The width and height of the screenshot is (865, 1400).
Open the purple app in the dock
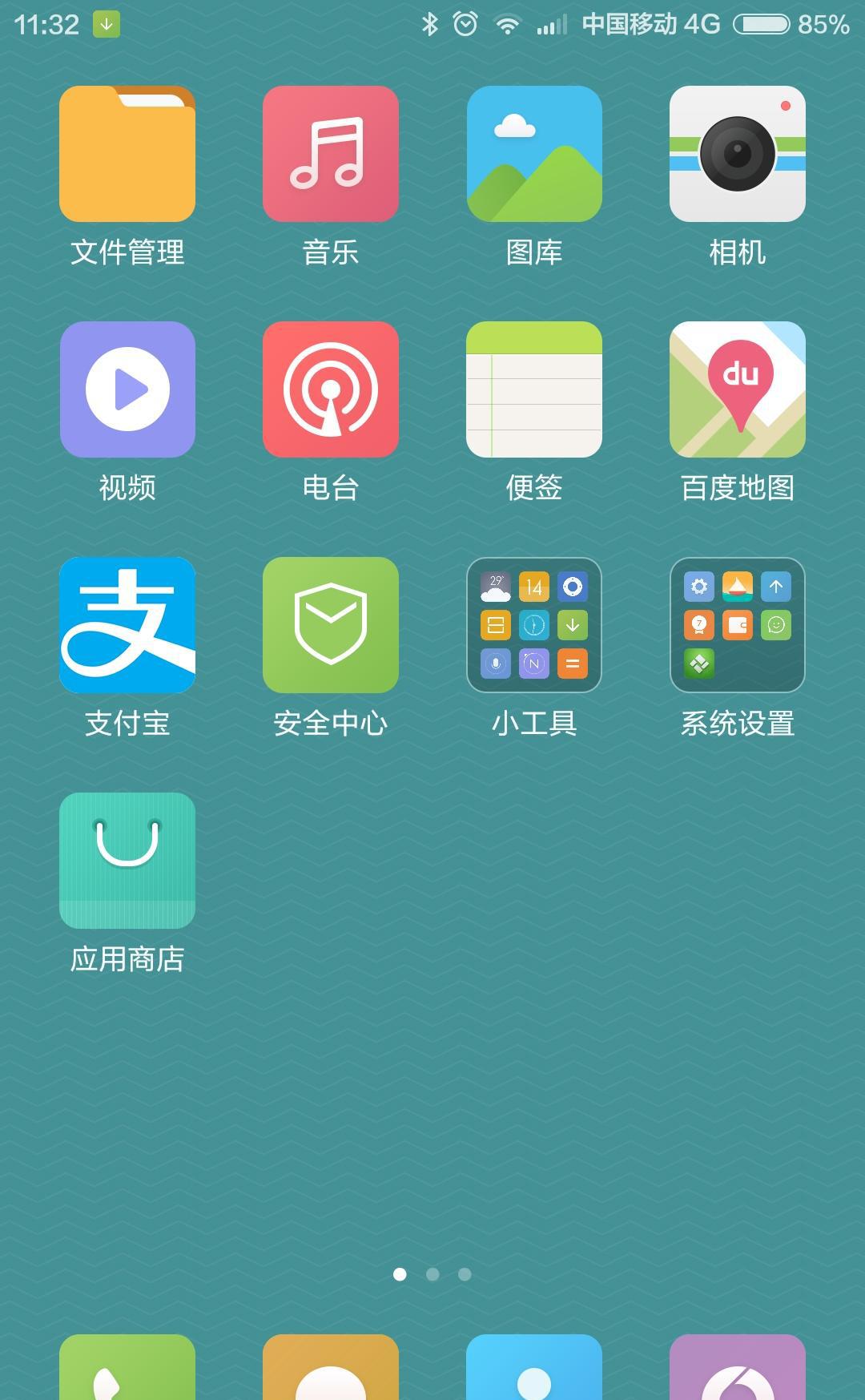738,1369
